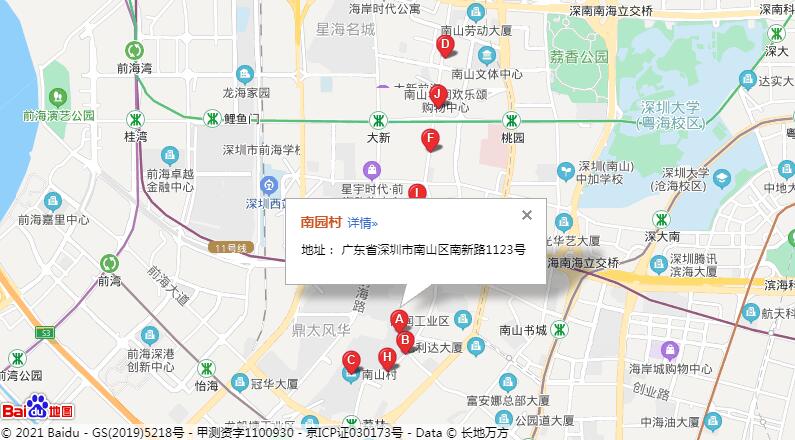Select map marker H
This screenshot has height=440, width=795.
387,357
